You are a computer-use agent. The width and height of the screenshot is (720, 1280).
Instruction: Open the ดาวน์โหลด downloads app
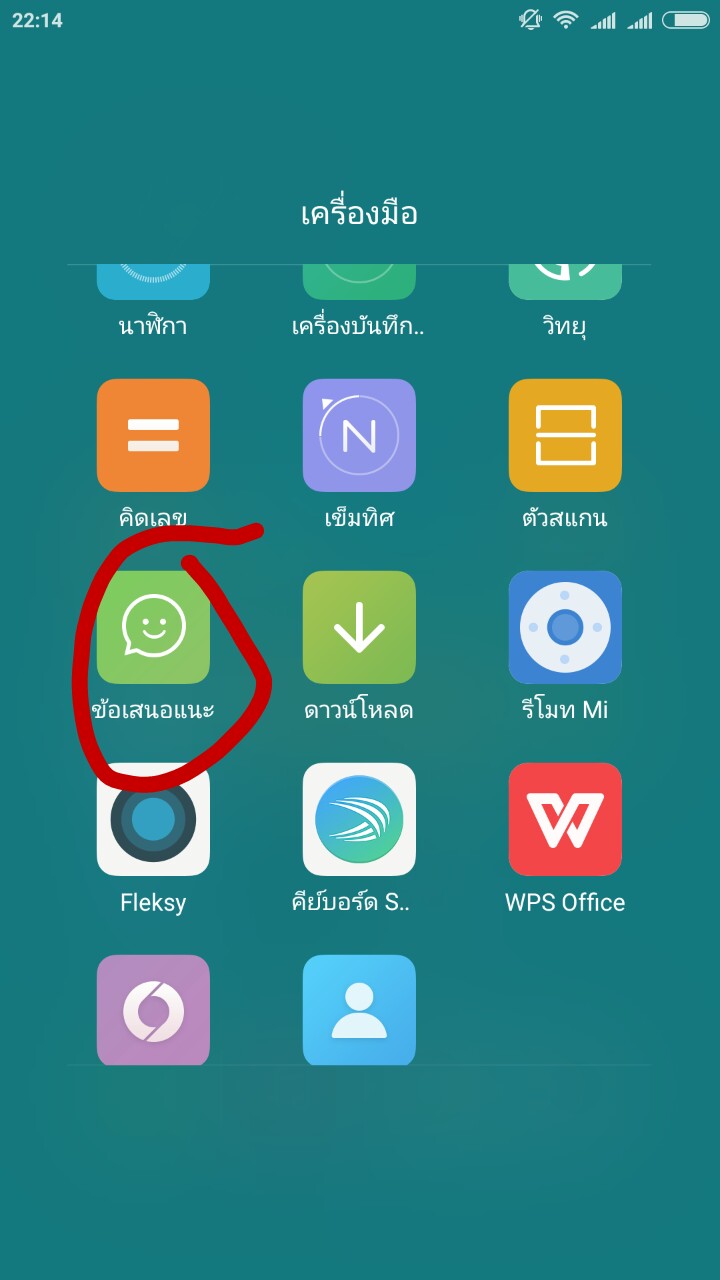(x=359, y=628)
